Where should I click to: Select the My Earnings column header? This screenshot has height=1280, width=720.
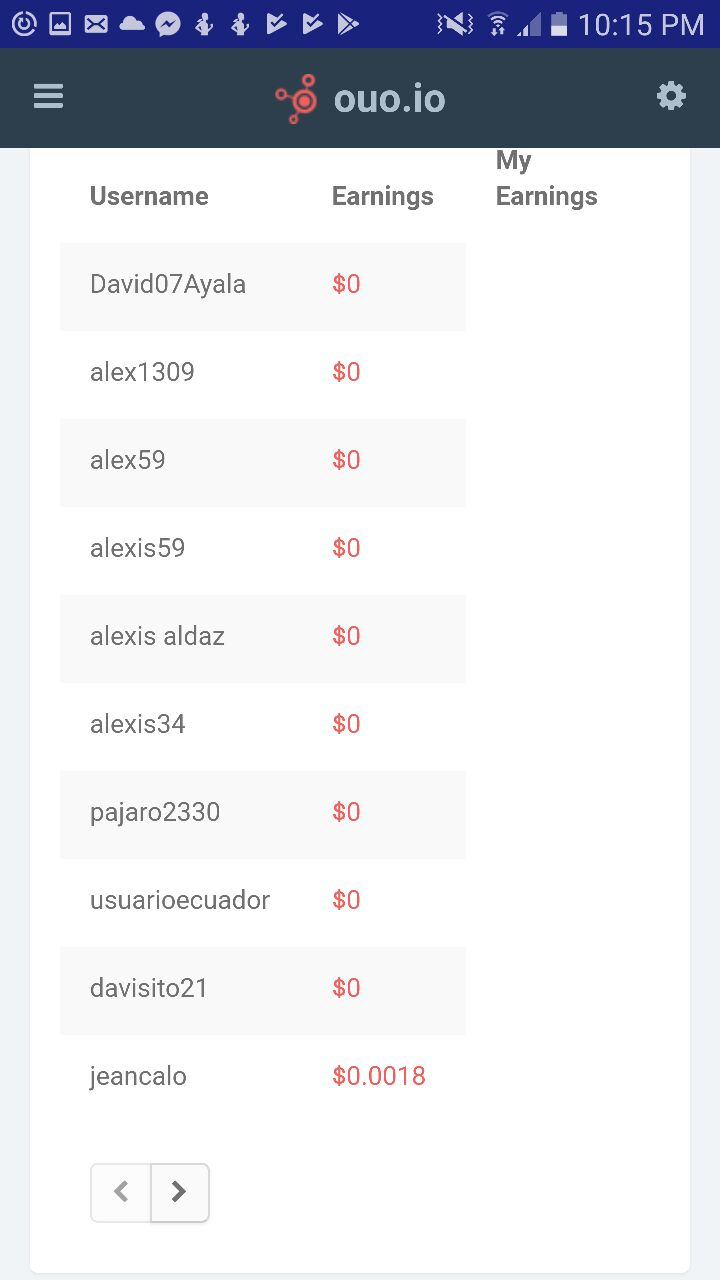[x=546, y=178]
